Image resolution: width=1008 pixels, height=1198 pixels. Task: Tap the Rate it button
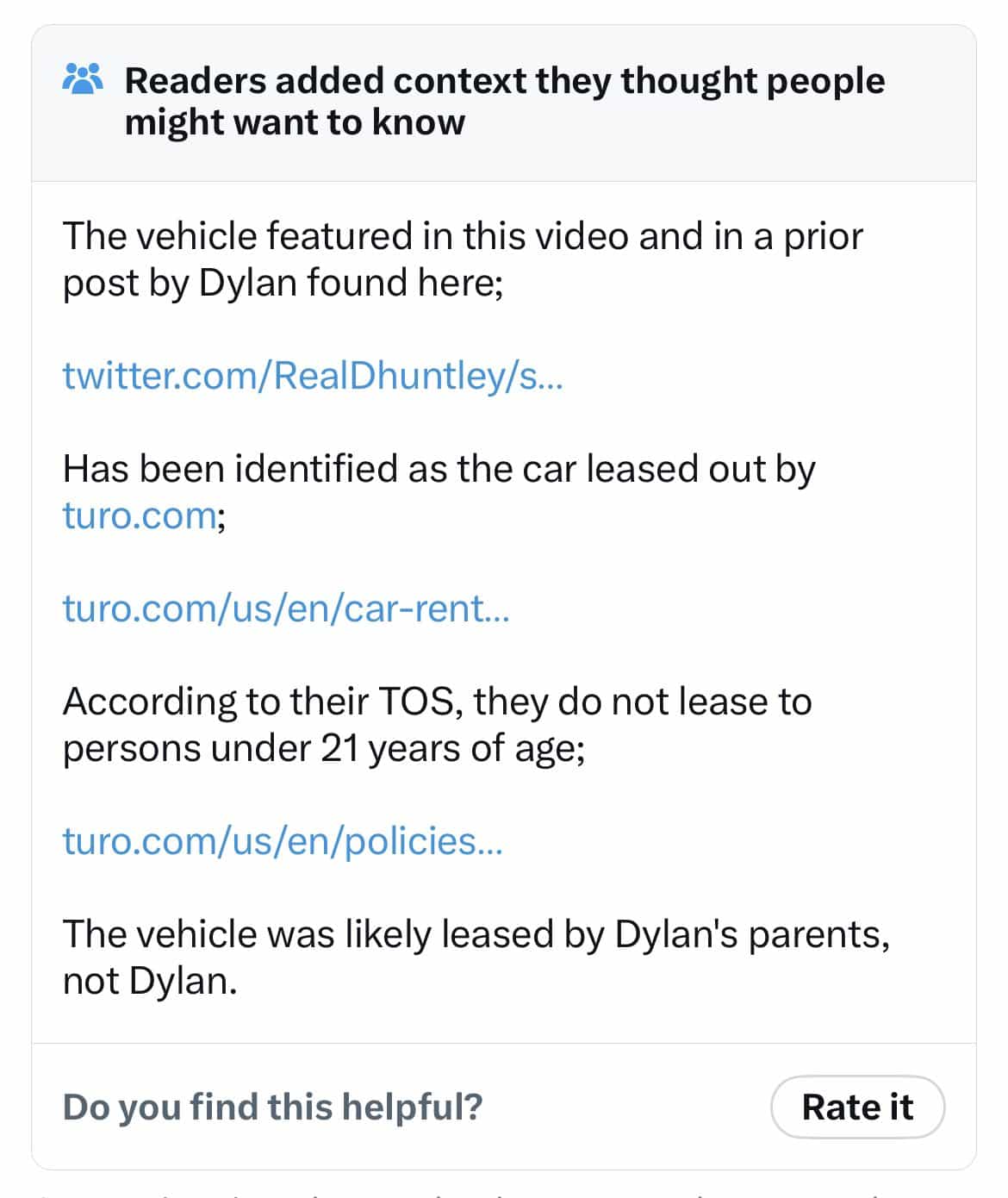[856, 1107]
